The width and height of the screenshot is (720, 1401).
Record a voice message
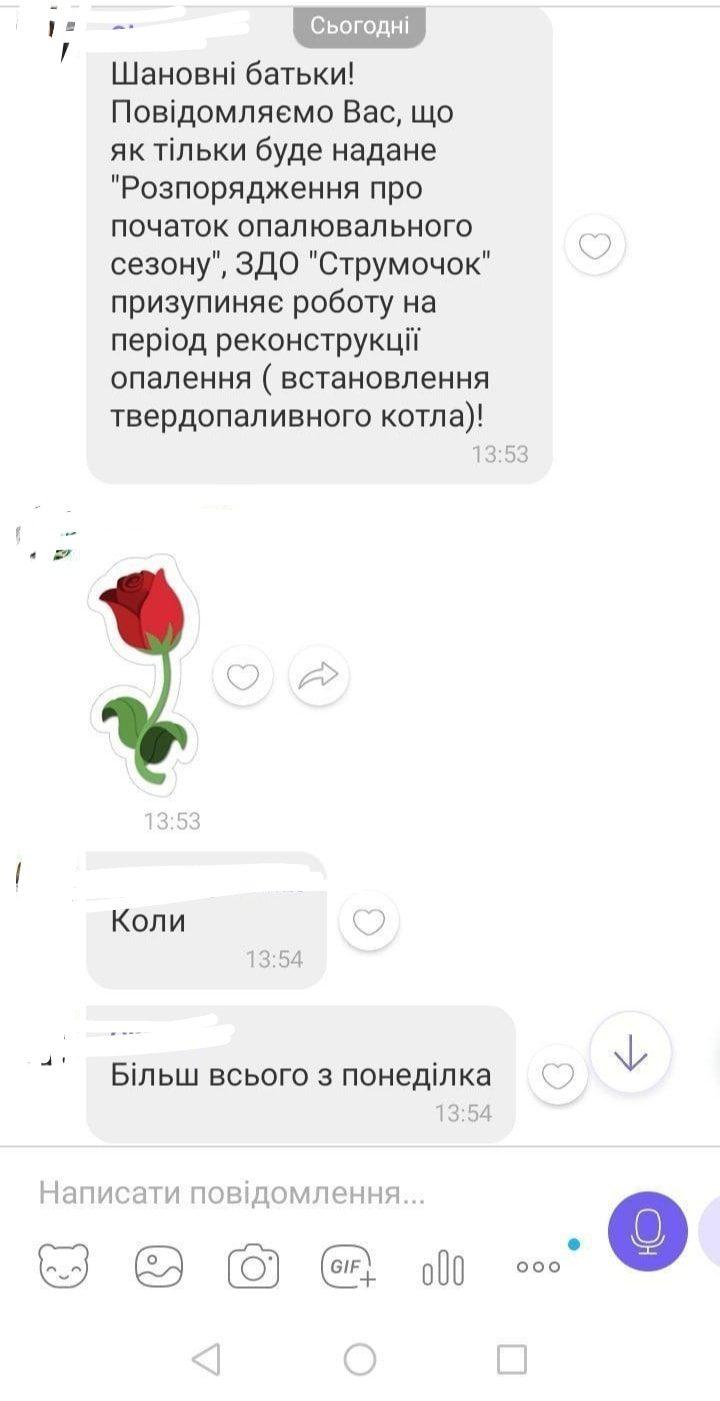tap(648, 1231)
